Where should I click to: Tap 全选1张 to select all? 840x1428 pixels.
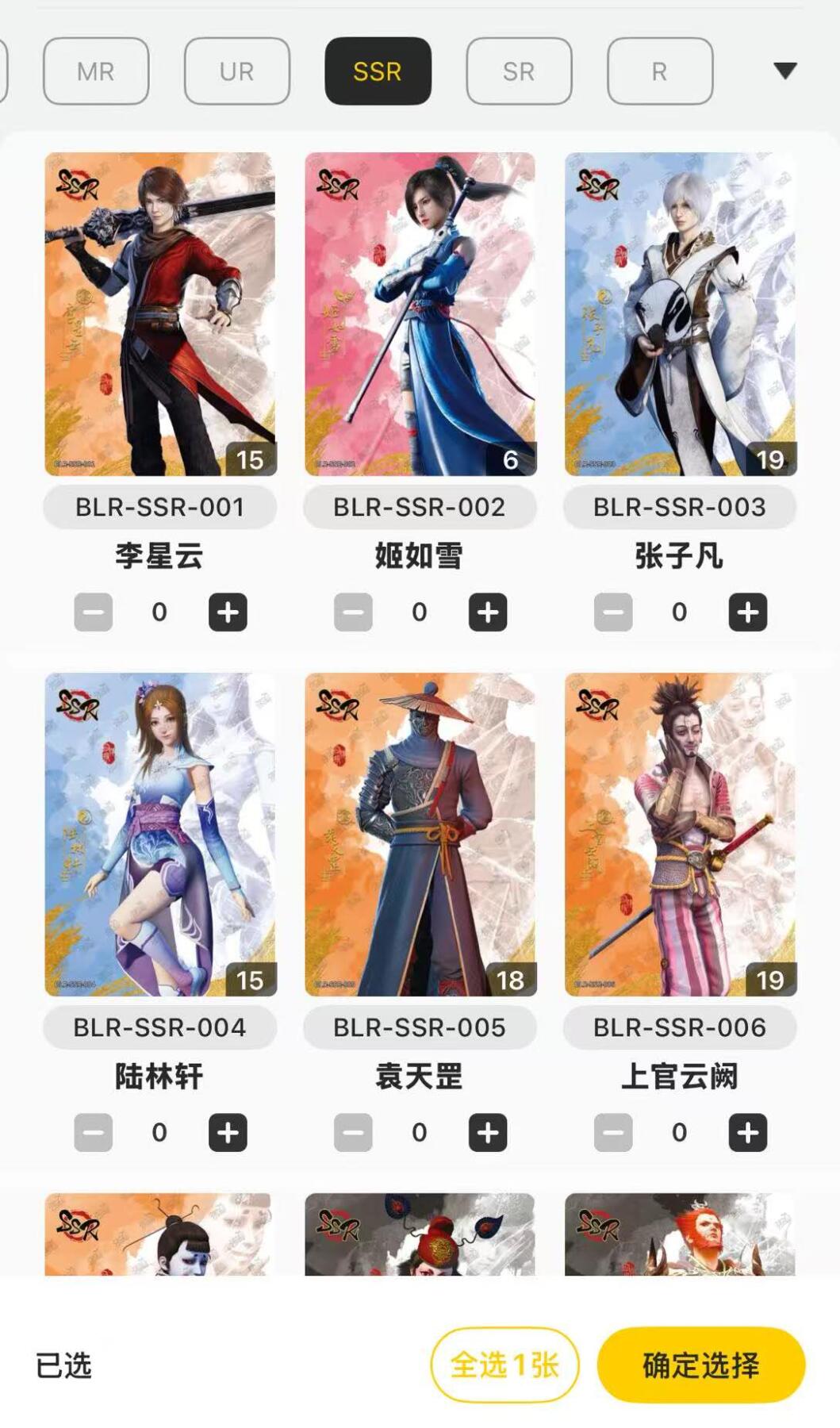504,1365
